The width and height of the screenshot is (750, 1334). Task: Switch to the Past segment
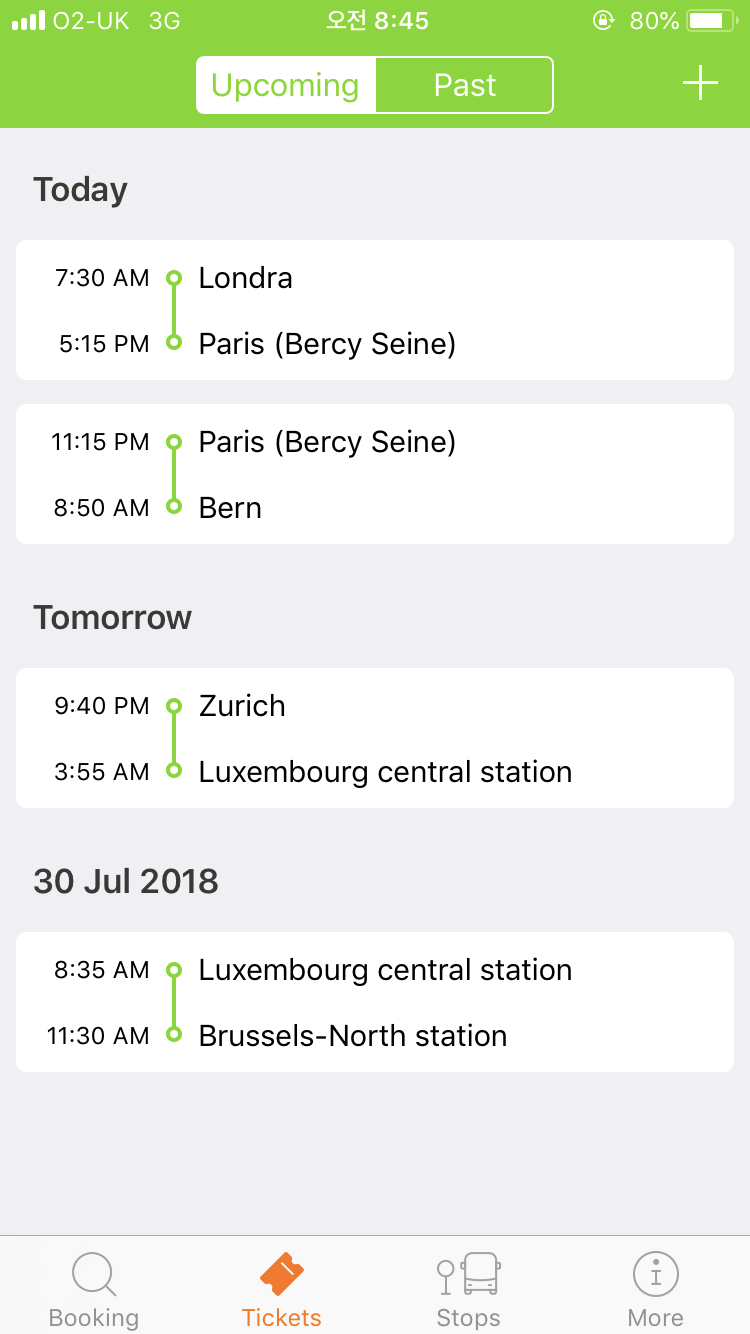click(464, 85)
